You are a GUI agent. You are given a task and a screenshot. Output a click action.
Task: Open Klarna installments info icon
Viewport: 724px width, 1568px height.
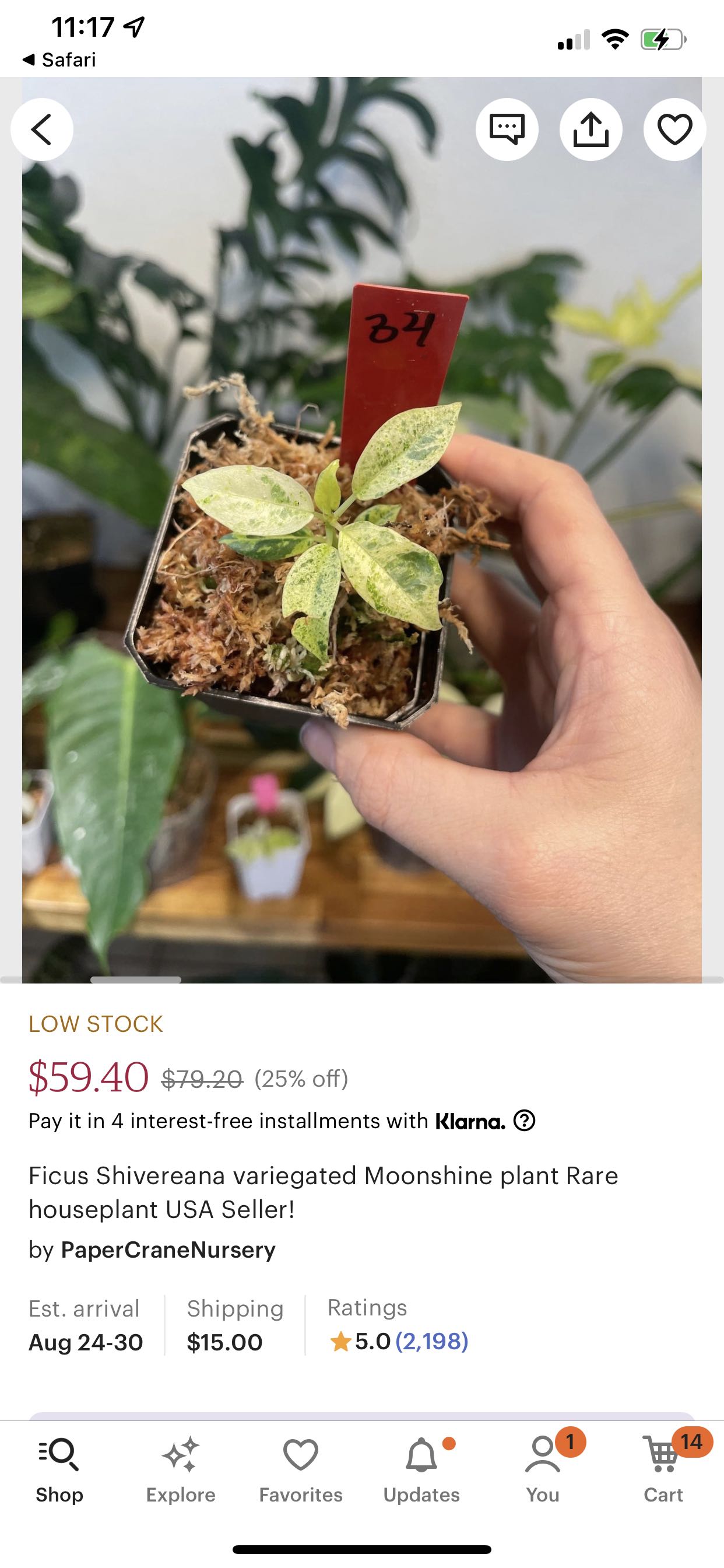pos(525,1121)
